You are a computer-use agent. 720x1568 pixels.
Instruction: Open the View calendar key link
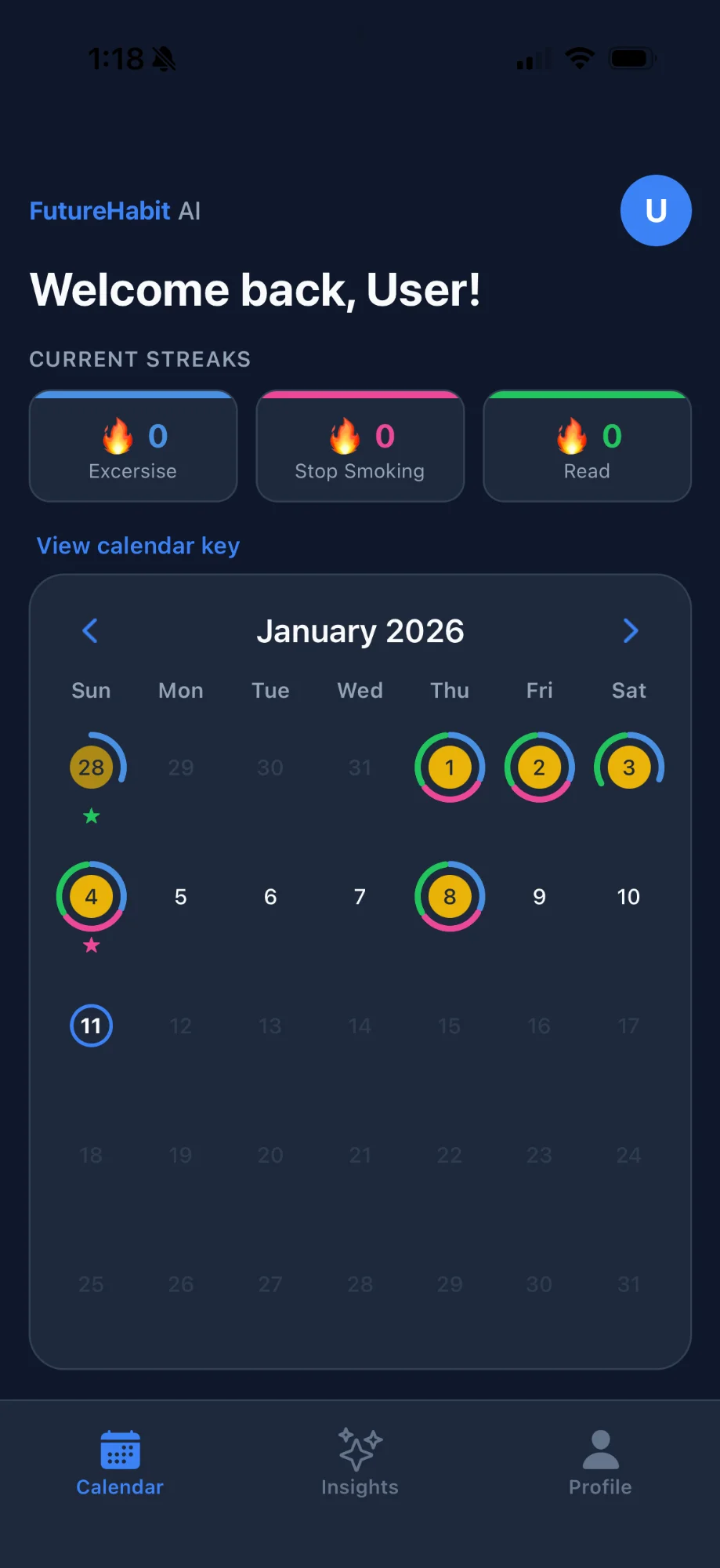point(138,545)
